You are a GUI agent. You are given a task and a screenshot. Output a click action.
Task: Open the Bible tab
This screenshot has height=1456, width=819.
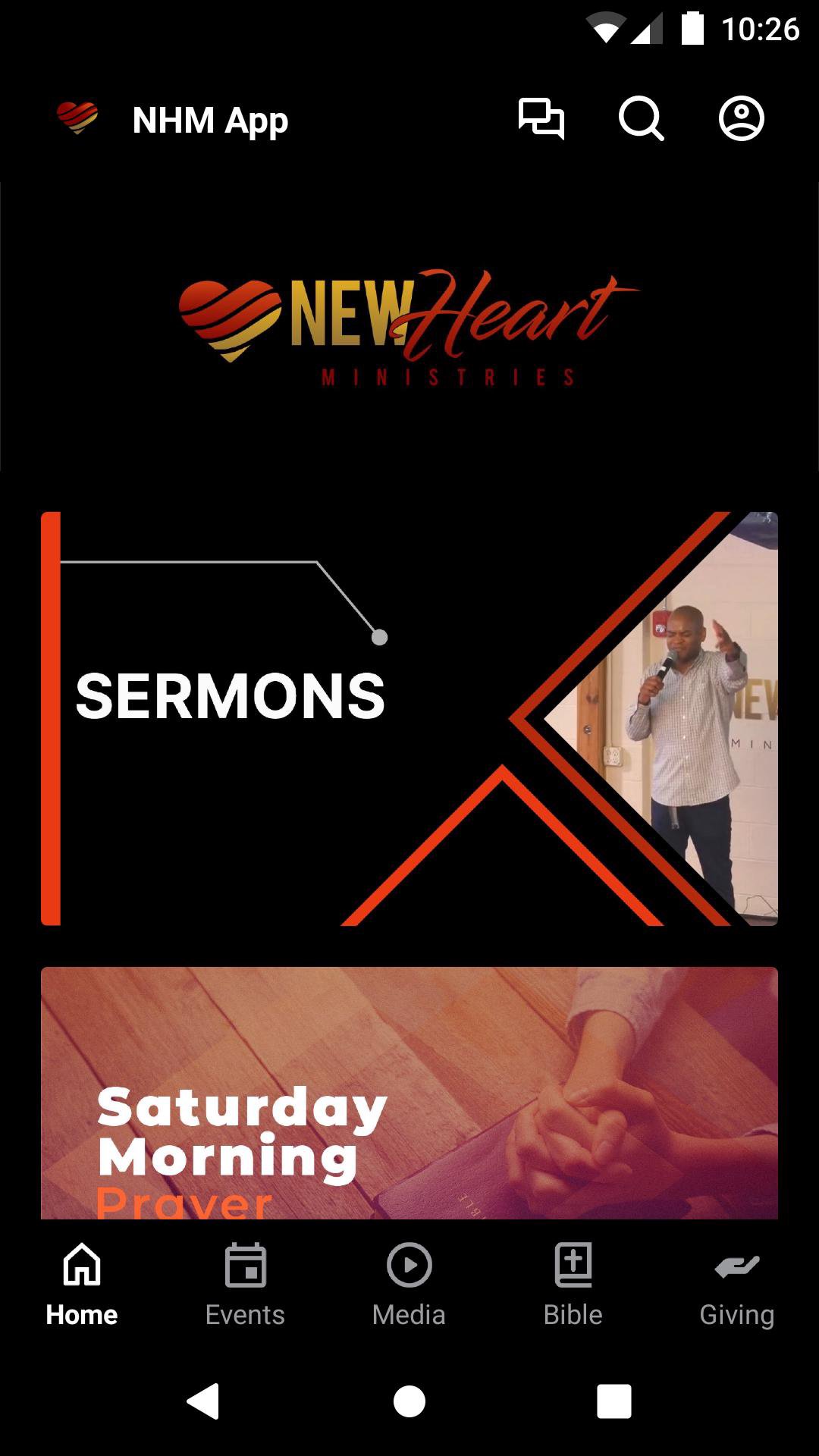[573, 1283]
